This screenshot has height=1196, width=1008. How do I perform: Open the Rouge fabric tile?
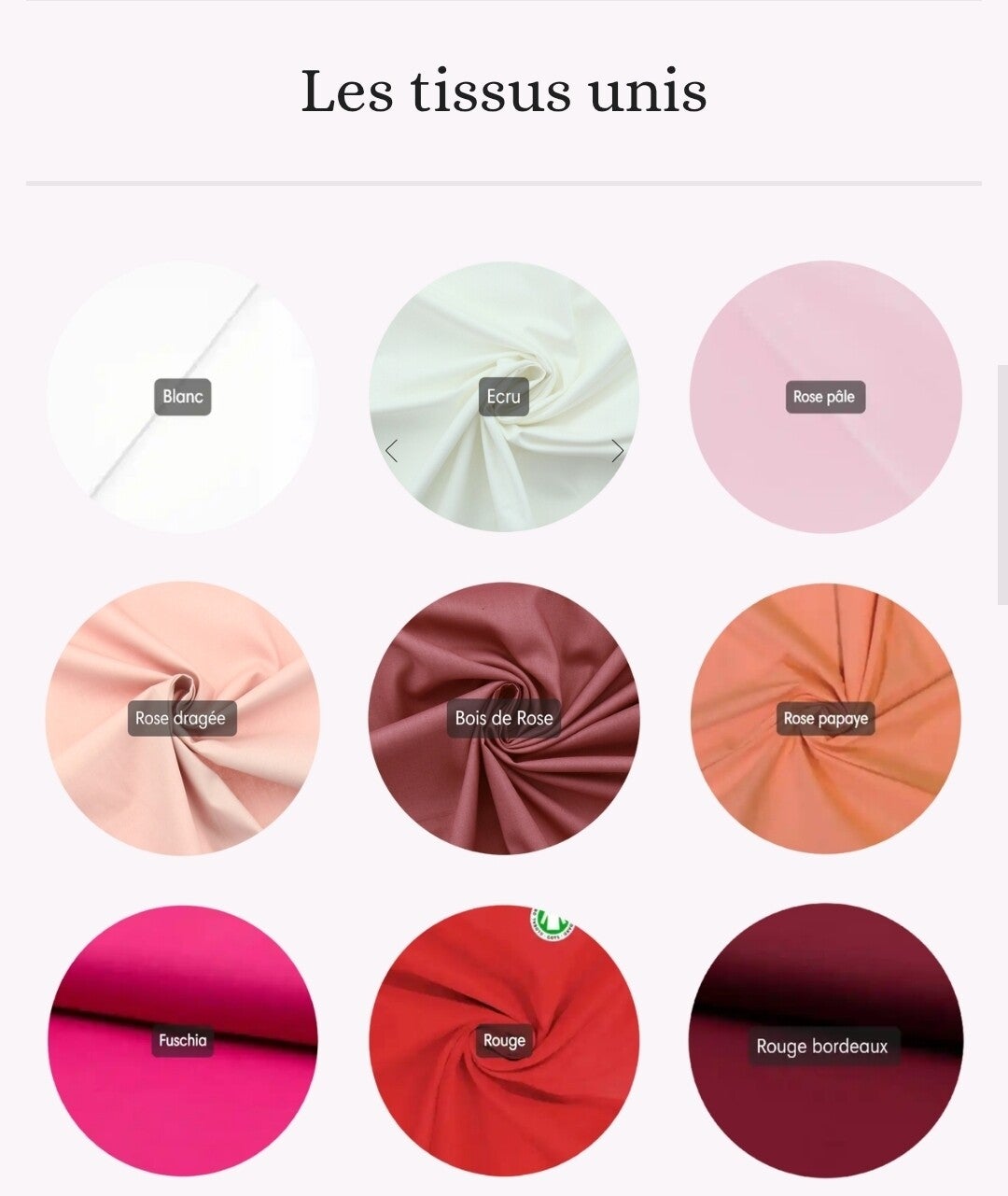coord(504,1040)
